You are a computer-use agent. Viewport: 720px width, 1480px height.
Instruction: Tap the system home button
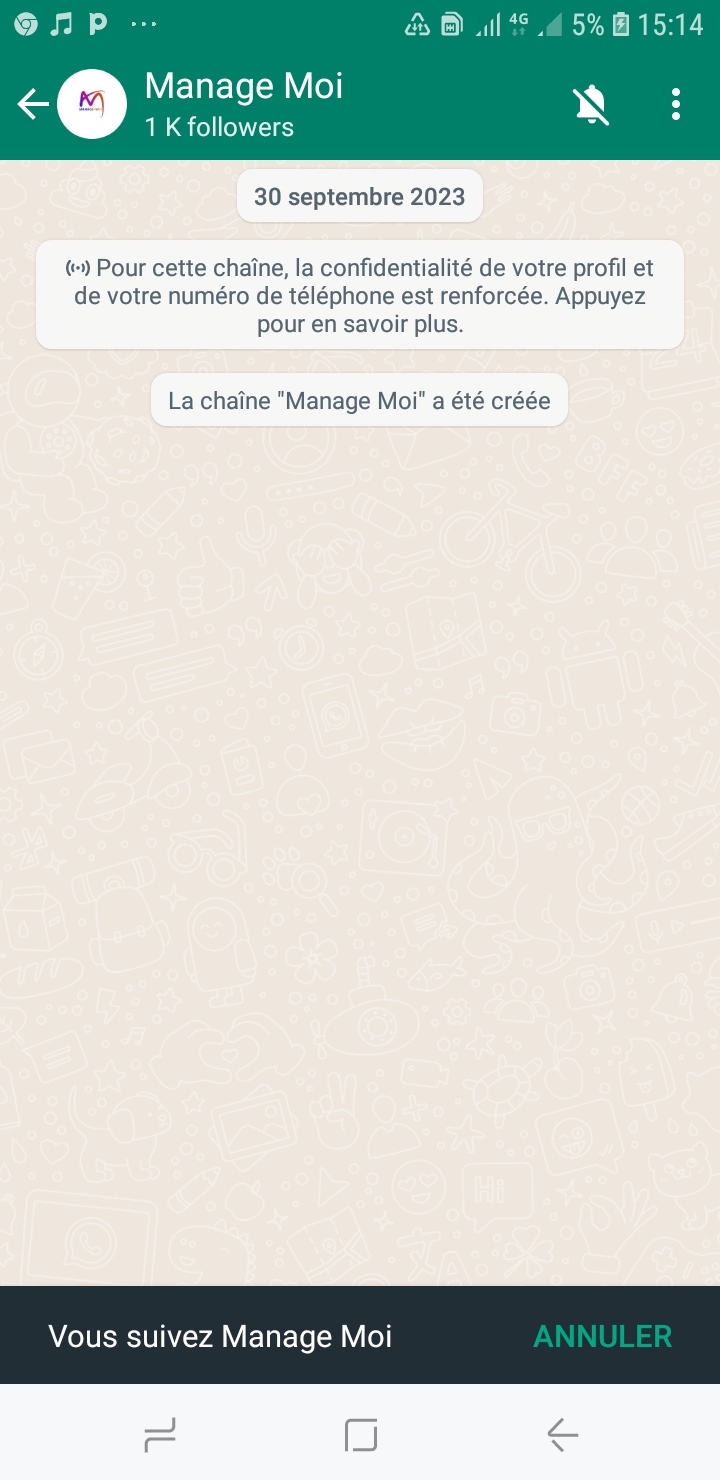pyautogui.click(x=361, y=1436)
